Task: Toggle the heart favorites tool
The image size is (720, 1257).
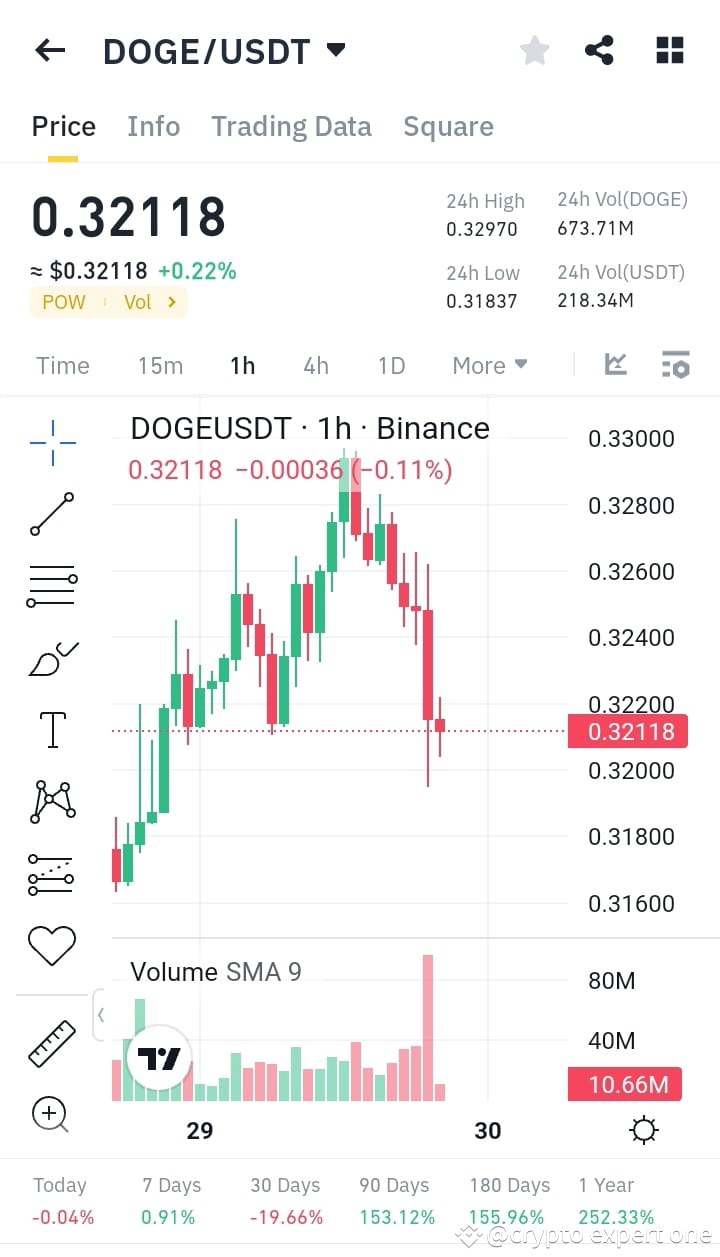Action: click(x=52, y=944)
